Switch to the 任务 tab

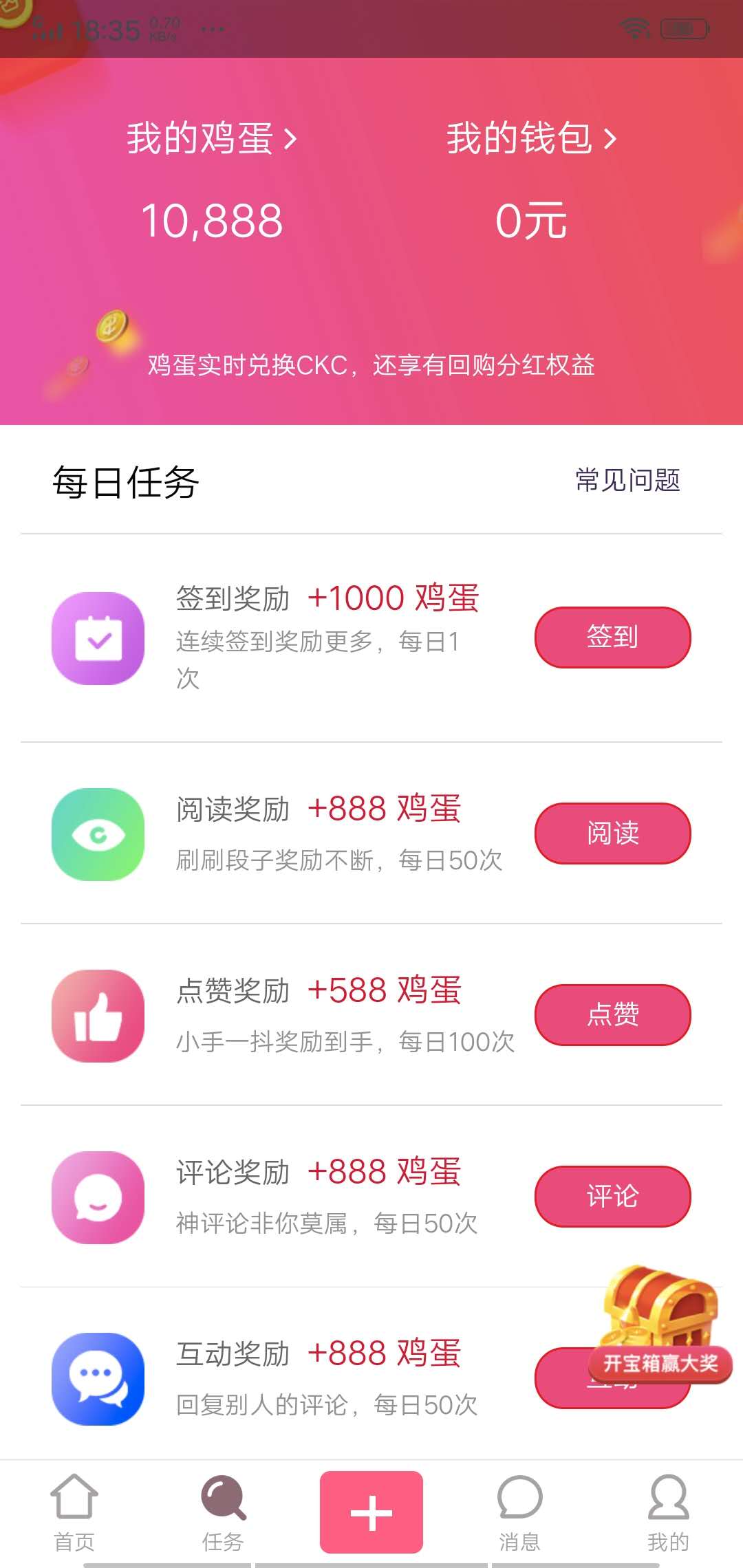click(222, 1503)
